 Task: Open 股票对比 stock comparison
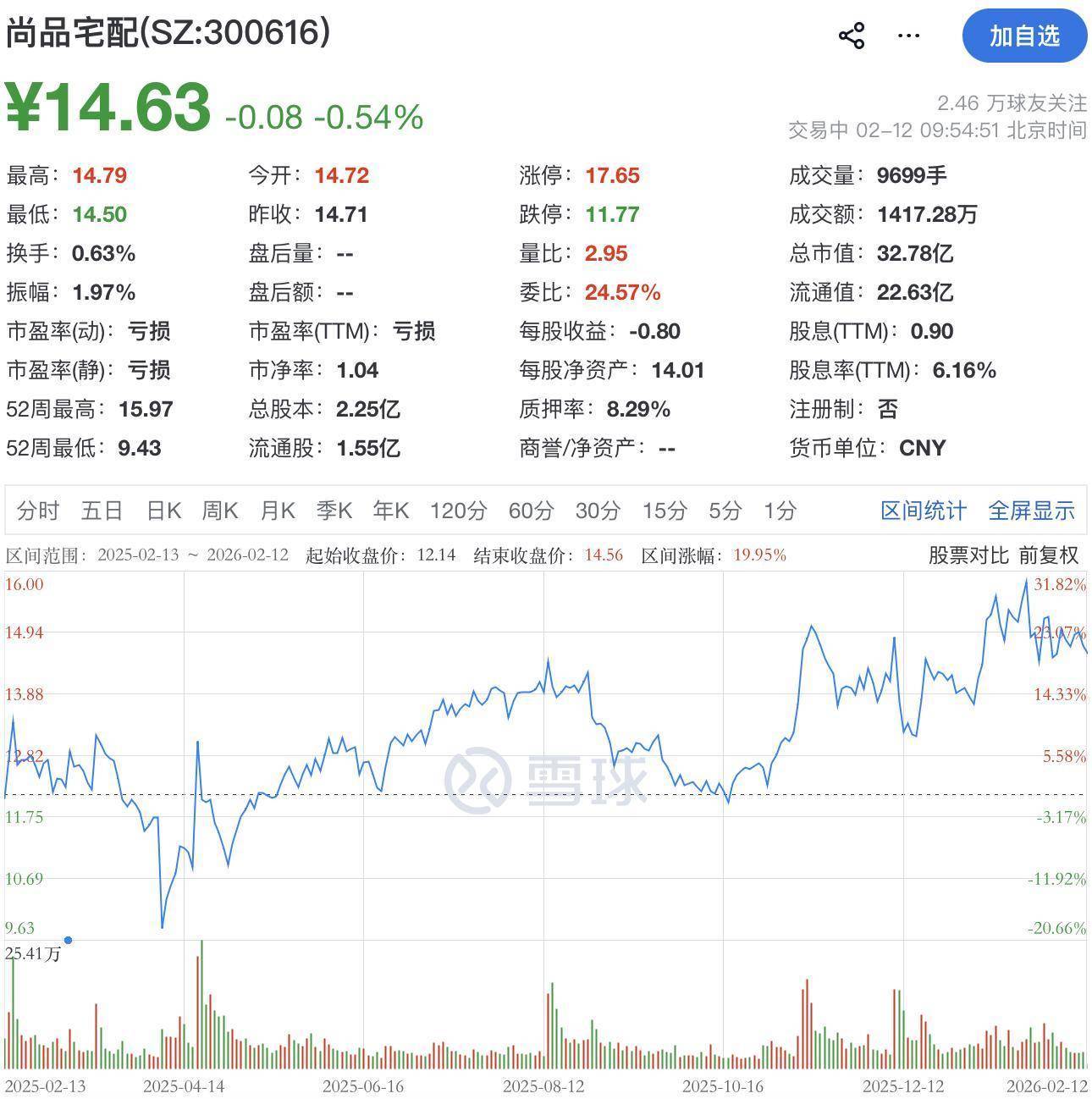[x=968, y=555]
